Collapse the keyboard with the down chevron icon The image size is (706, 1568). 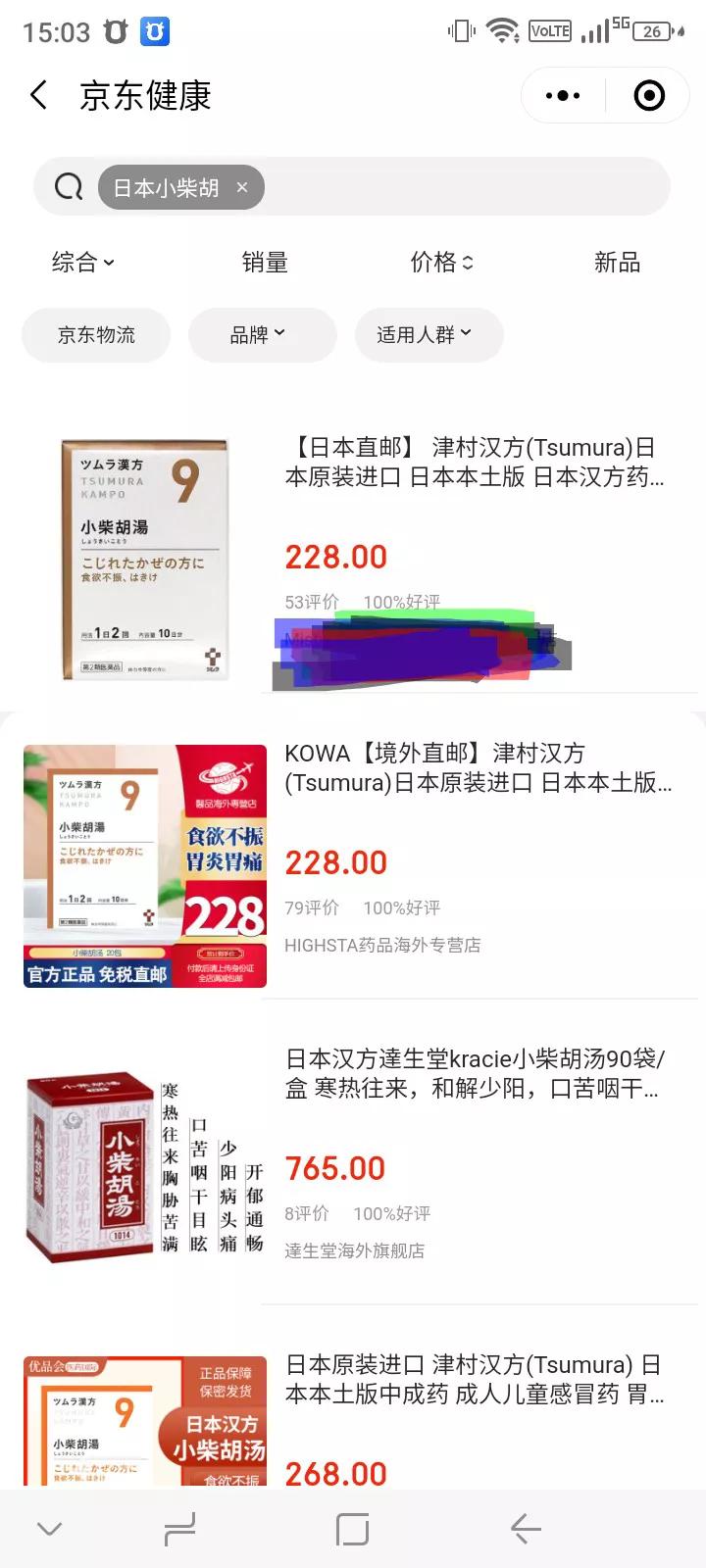tap(50, 1527)
